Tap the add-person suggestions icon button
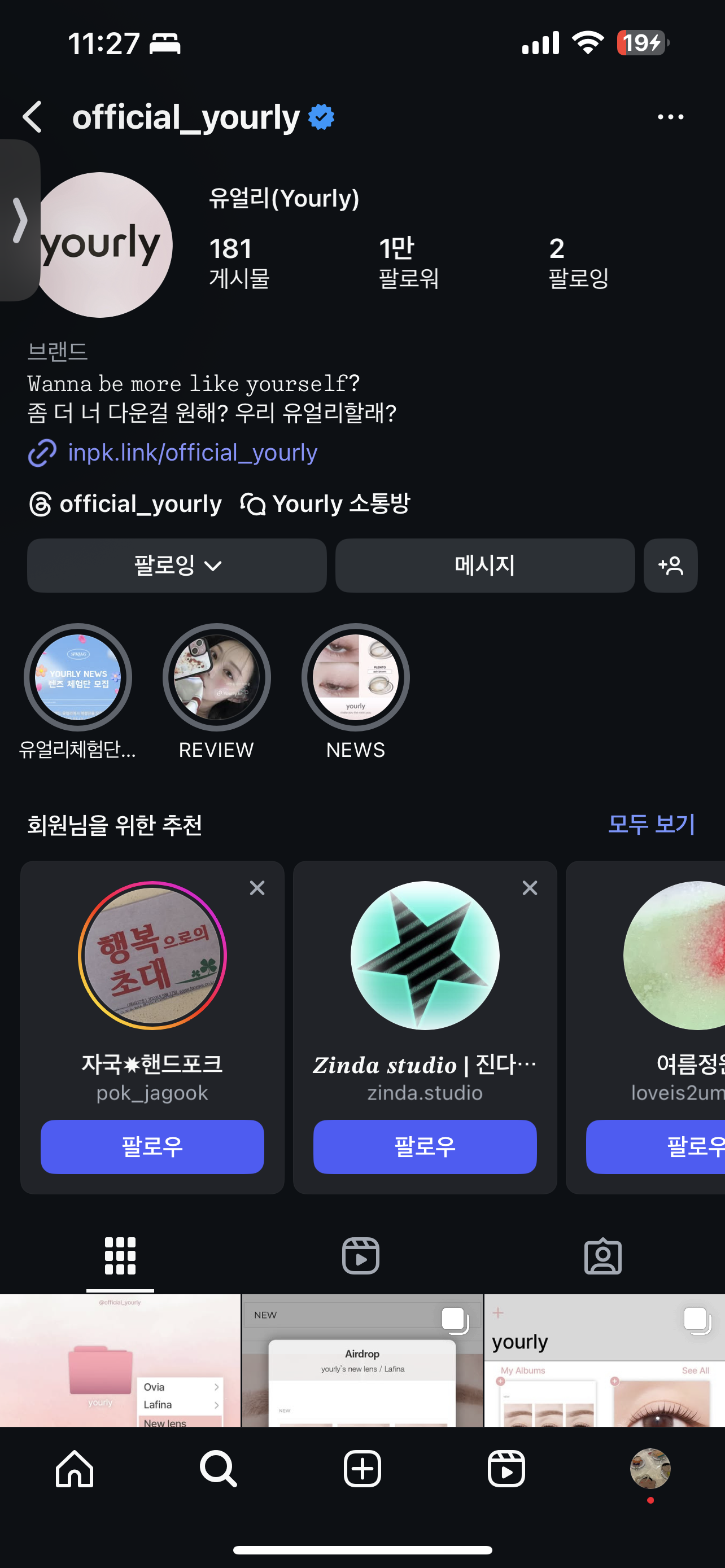 click(670, 566)
